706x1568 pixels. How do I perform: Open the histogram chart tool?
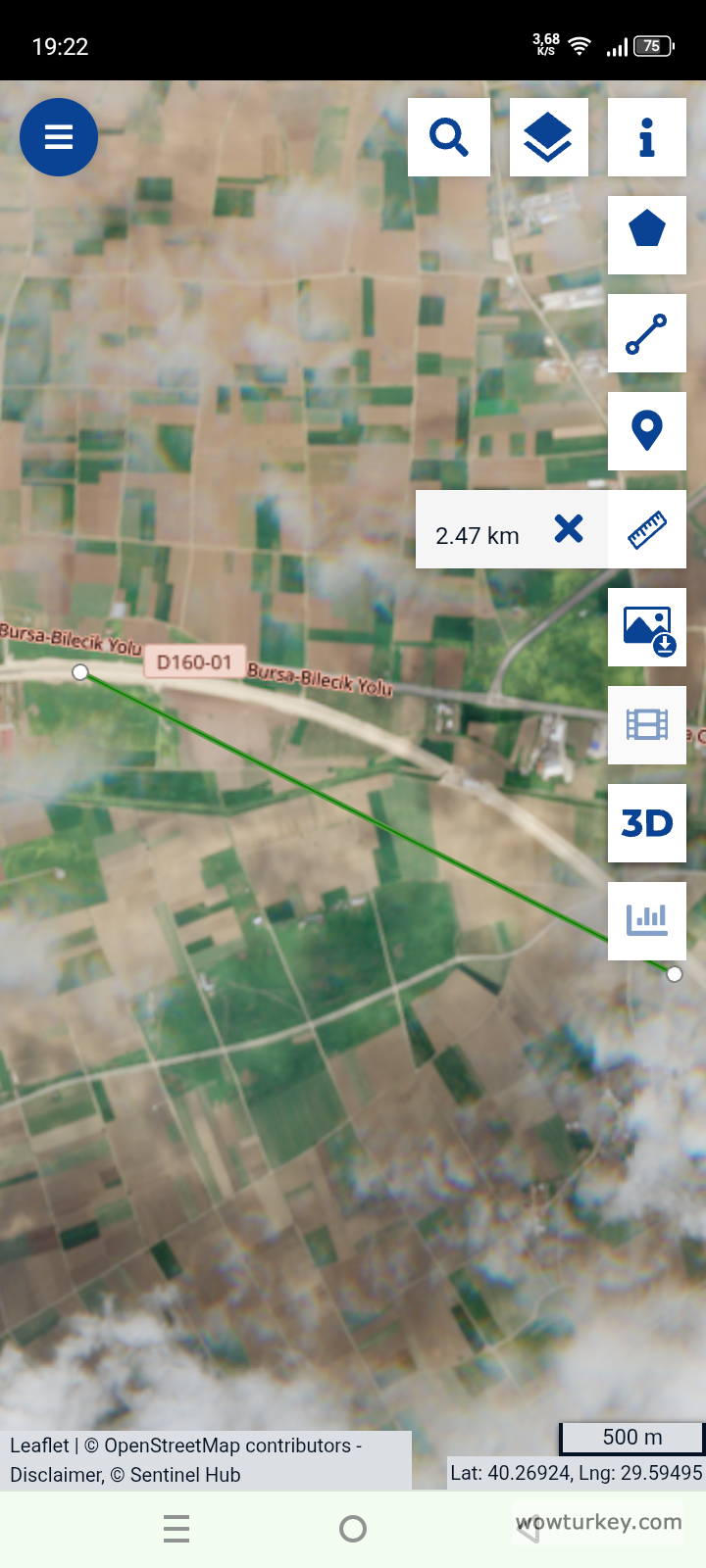click(x=646, y=919)
